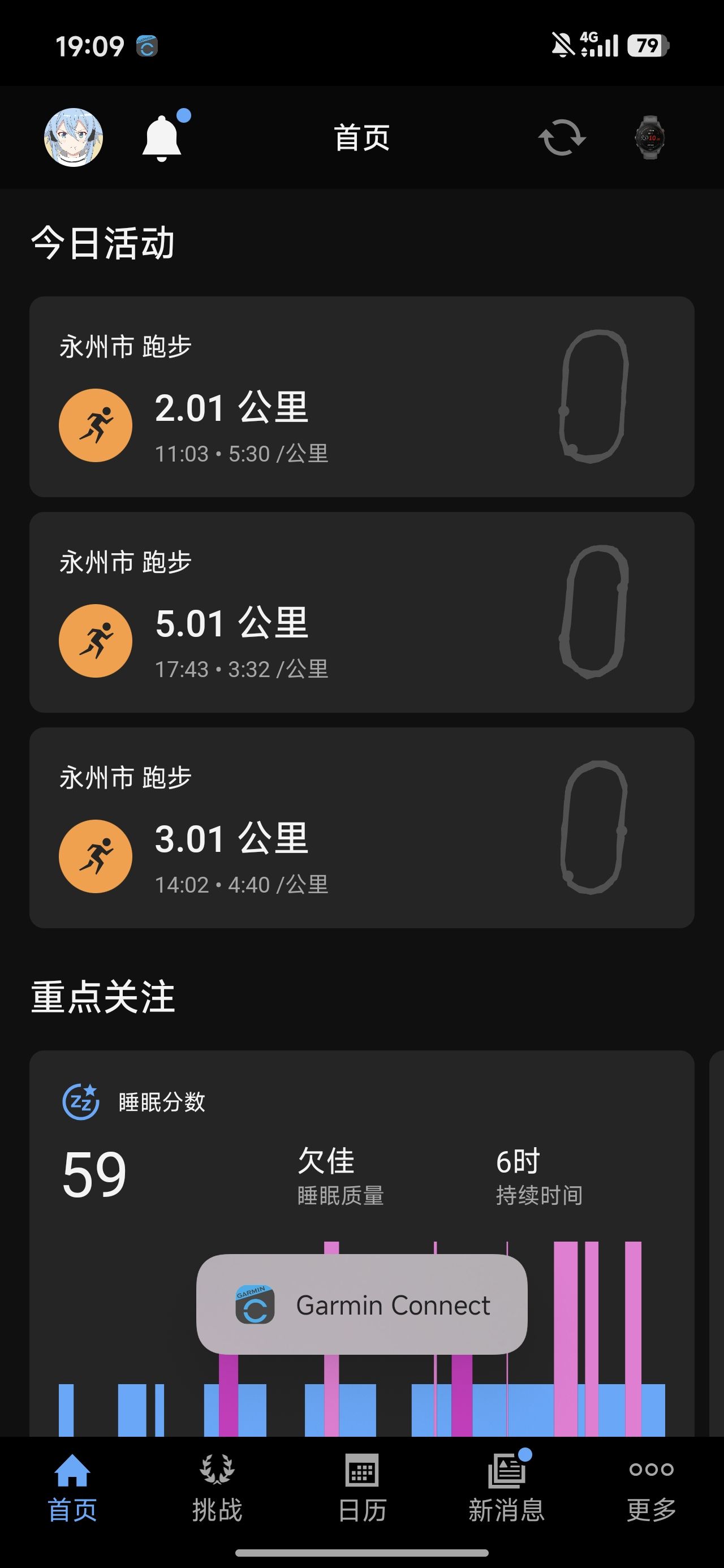The height and width of the screenshot is (1568, 724).
Task: Open the 2.01 公里 running activity
Action: pos(361,397)
